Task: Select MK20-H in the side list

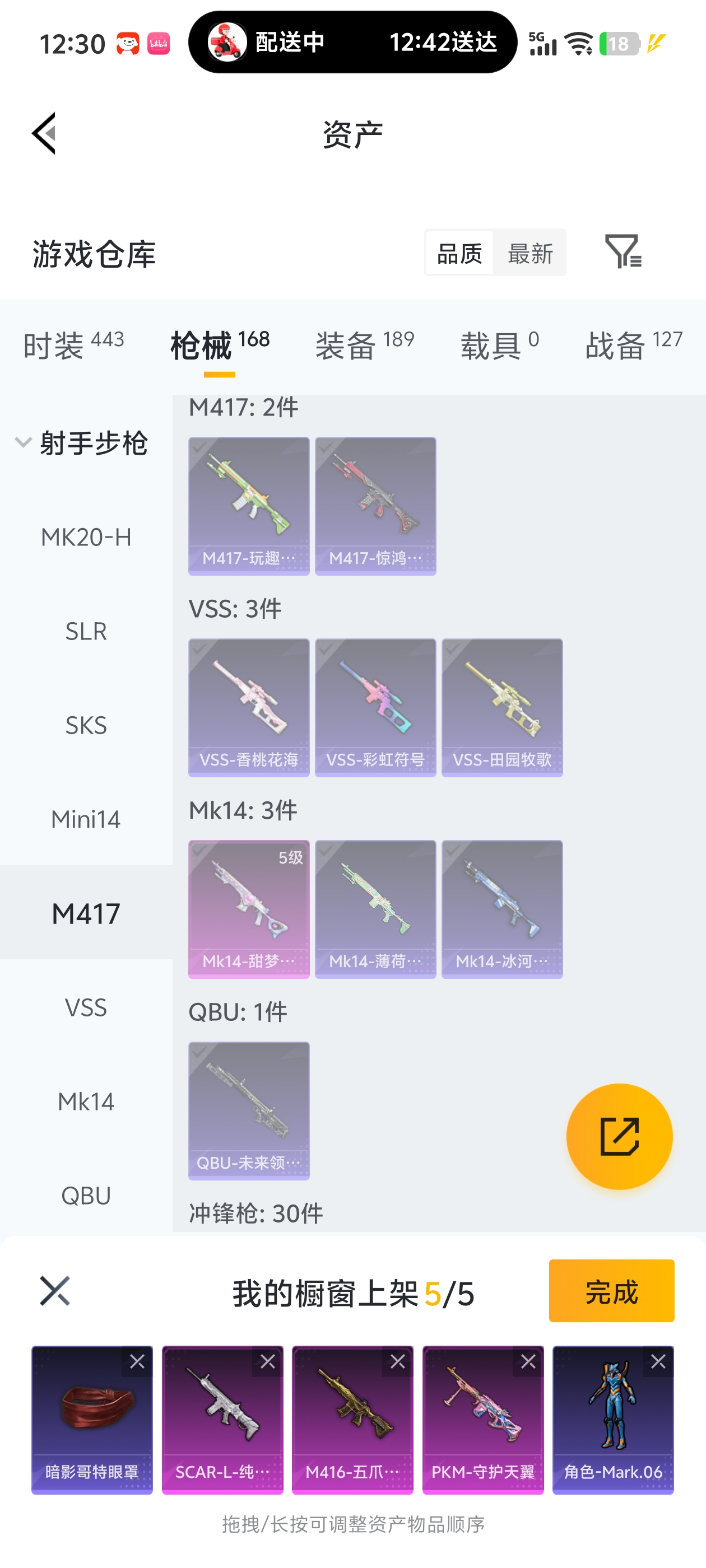Action: point(86,538)
